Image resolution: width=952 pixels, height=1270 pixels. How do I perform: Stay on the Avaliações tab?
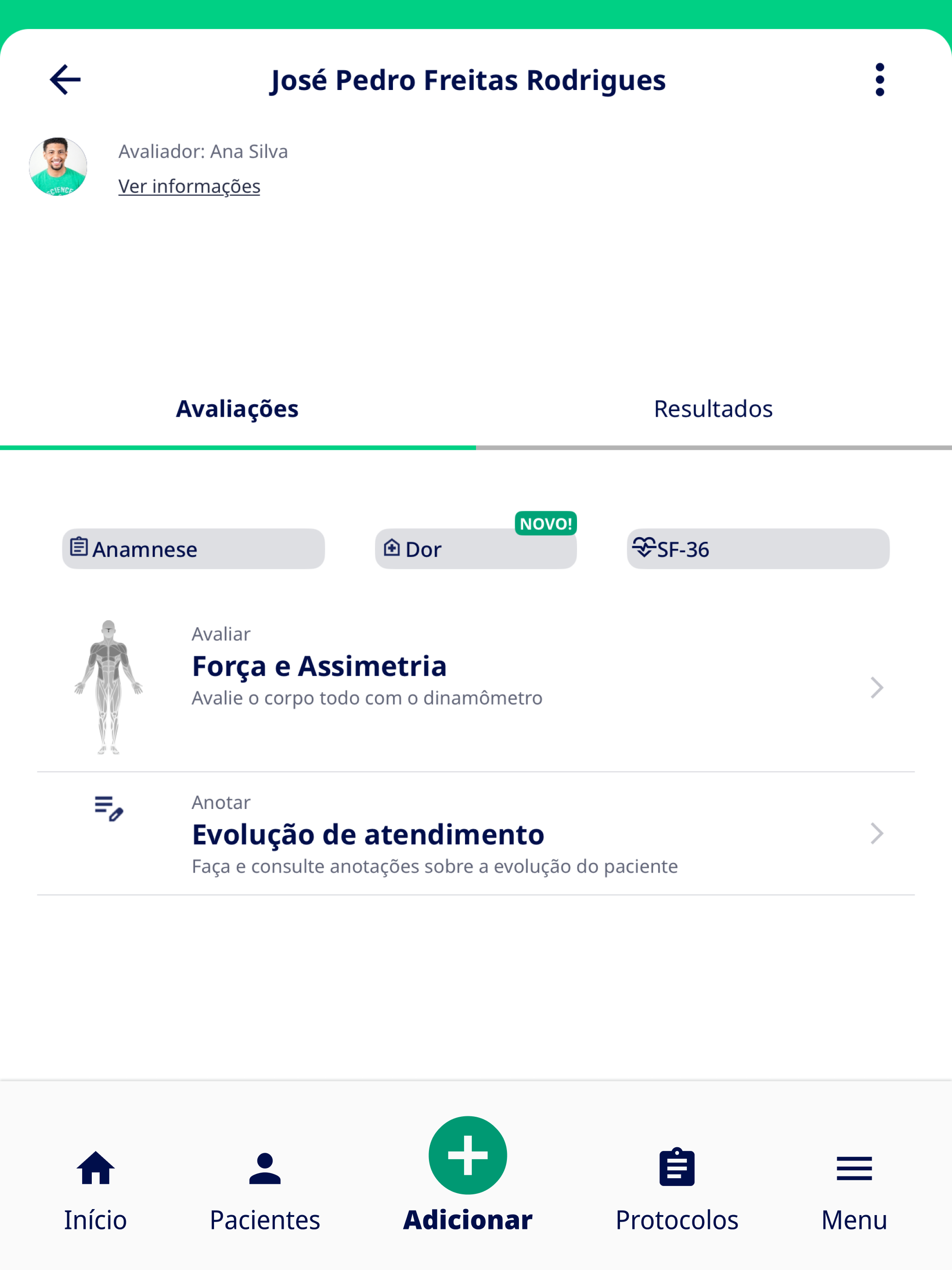point(237,408)
